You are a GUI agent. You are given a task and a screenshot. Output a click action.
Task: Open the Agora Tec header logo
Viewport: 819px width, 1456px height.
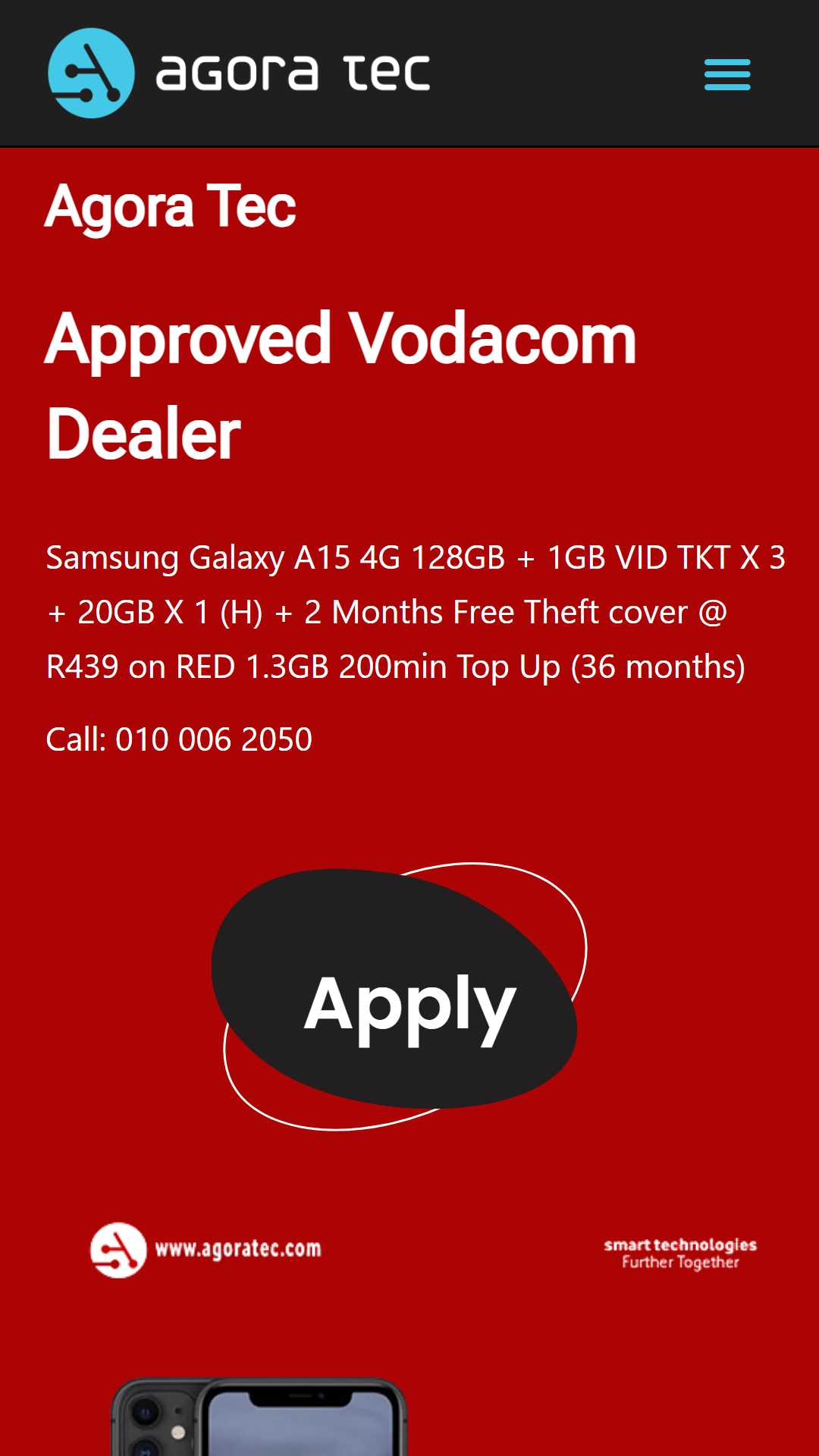[x=239, y=73]
